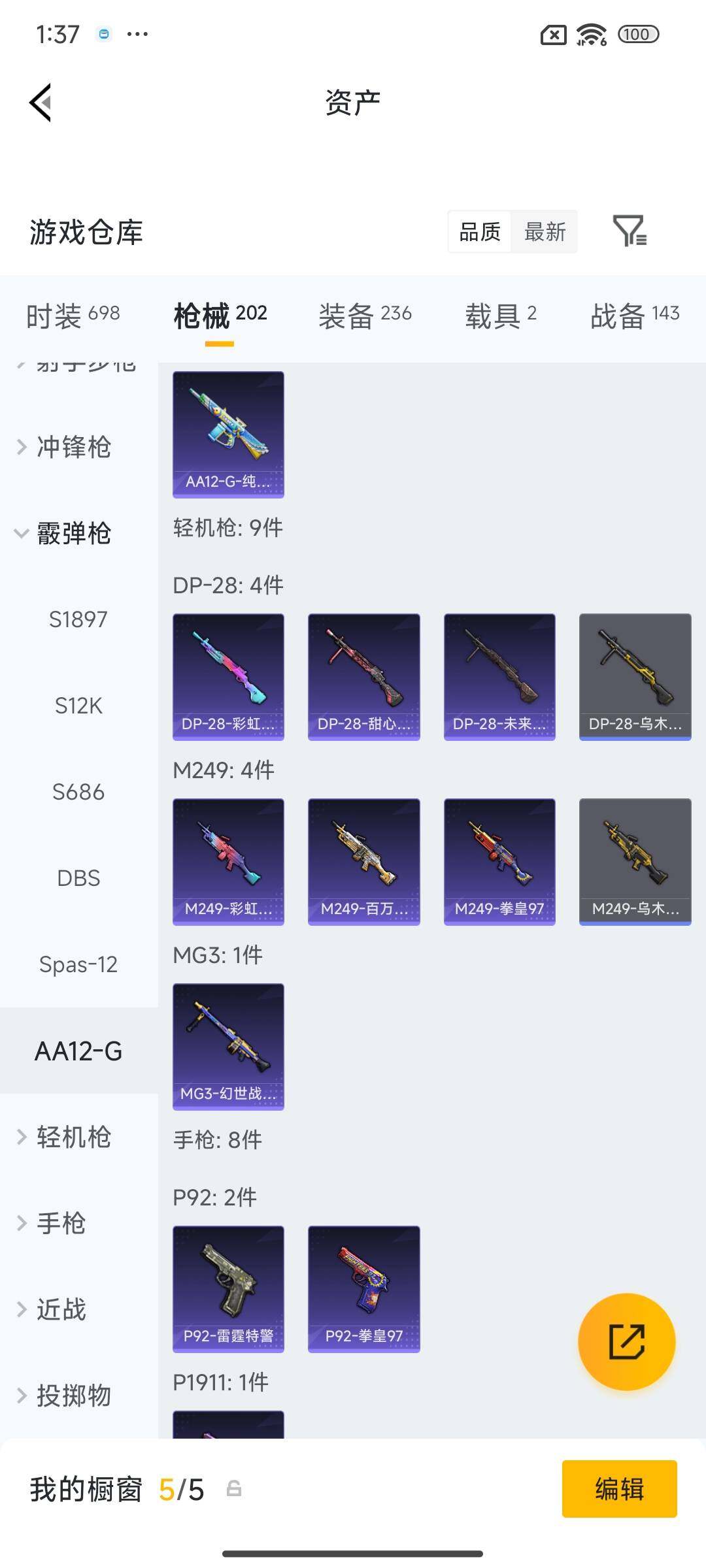This screenshot has height=1568, width=706.
Task: Sort by 最新
Action: [x=545, y=231]
